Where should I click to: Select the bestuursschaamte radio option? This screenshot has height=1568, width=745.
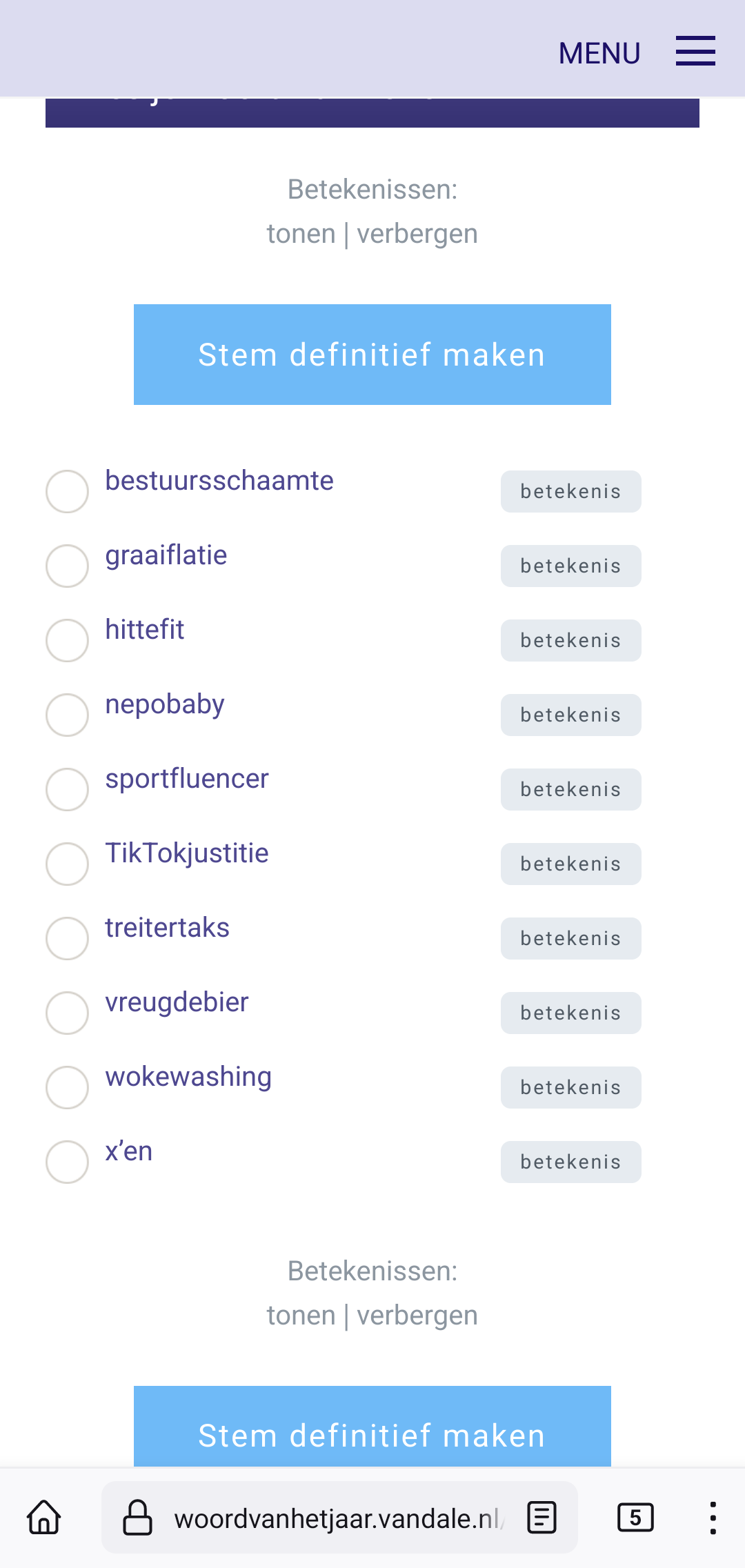coord(67,491)
